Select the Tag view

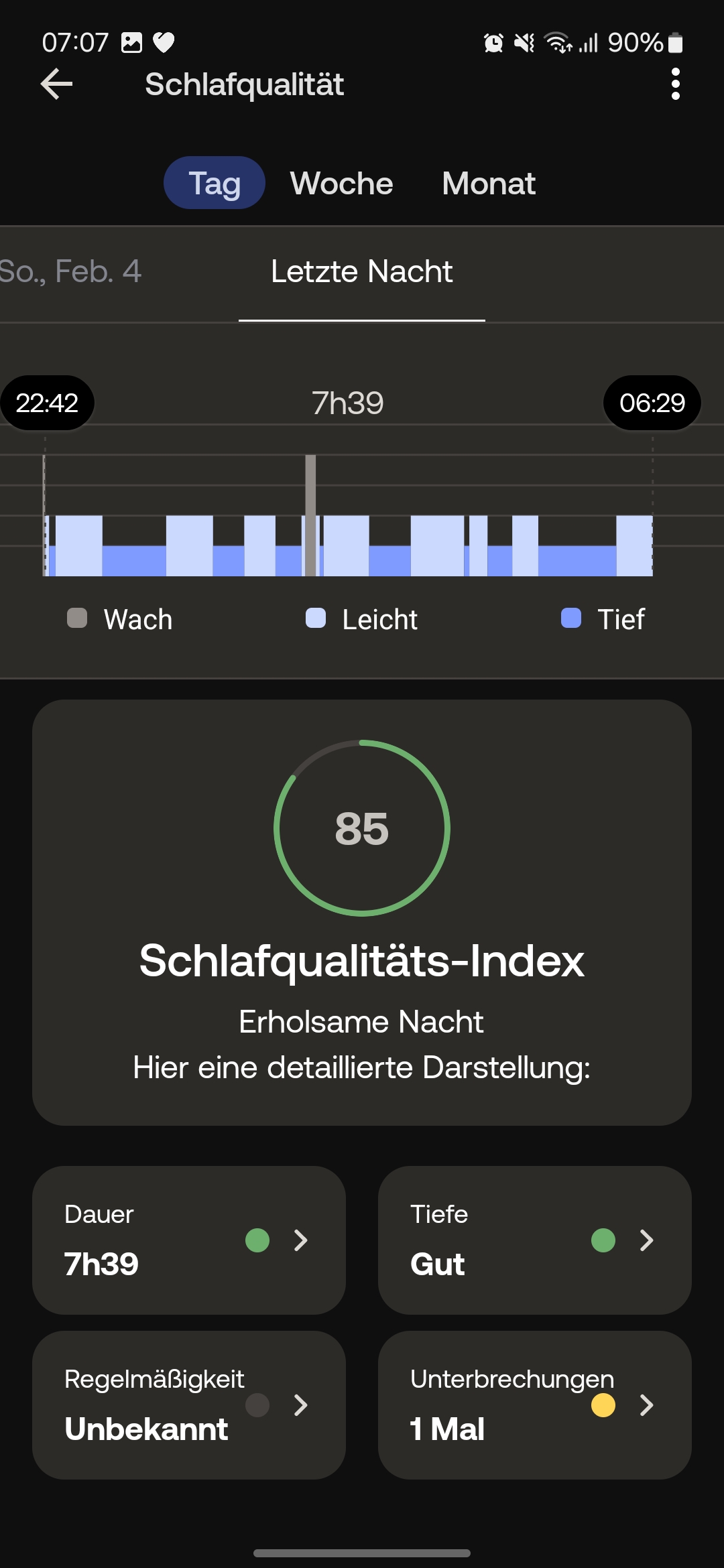215,183
